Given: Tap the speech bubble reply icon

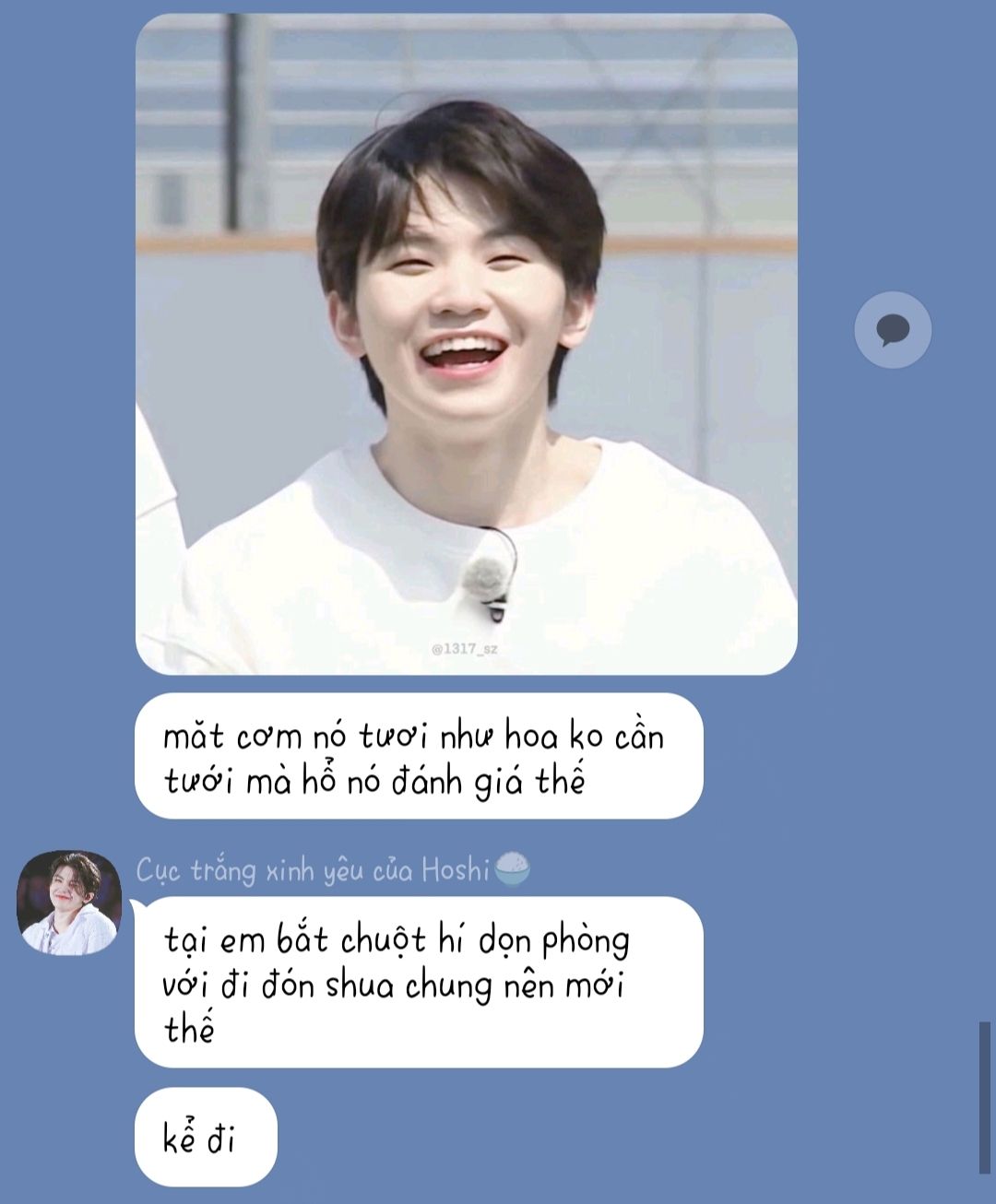Looking at the screenshot, I should pyautogui.click(x=893, y=330).
